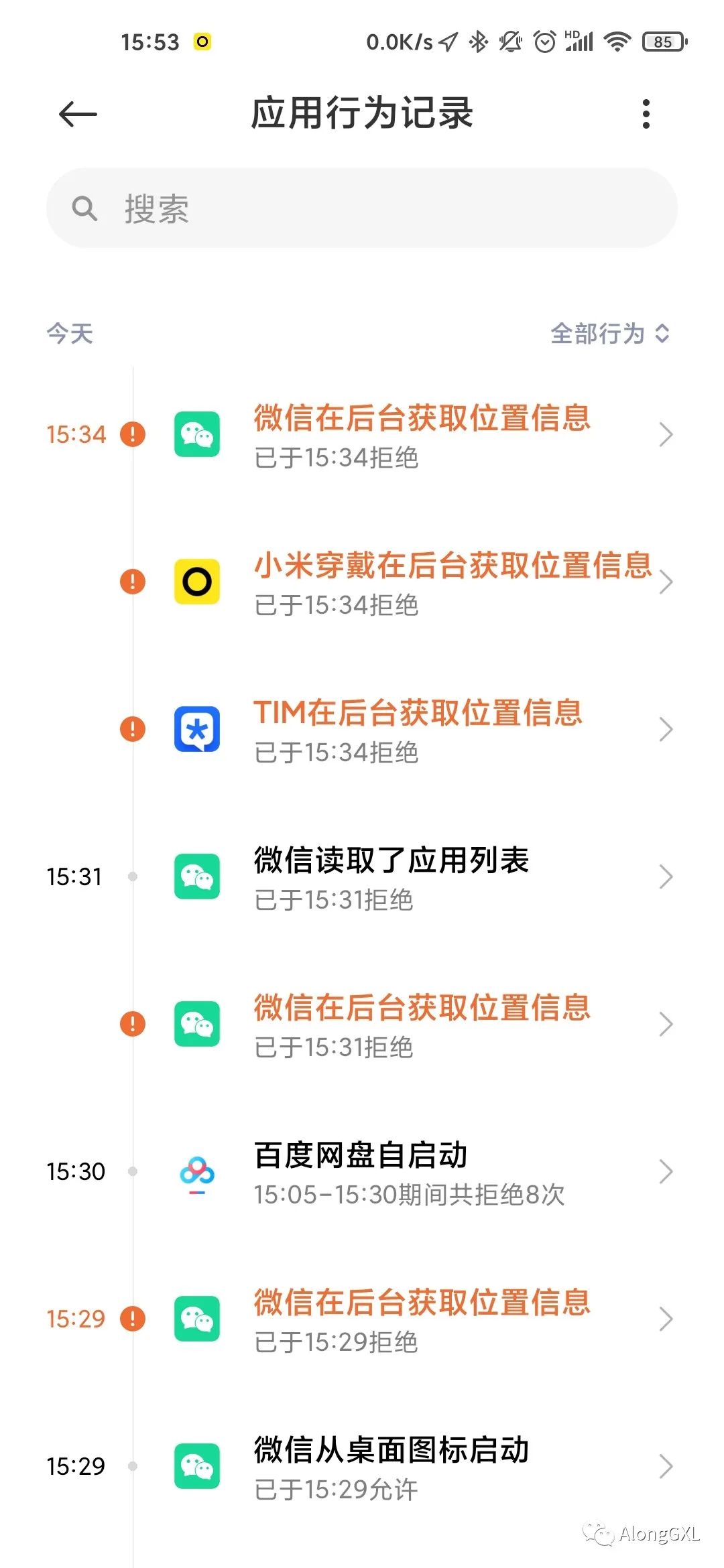Select 微信在后台获取位置信息 record denied at 15:31
Screen dimensions: 724x1568
421,1025
